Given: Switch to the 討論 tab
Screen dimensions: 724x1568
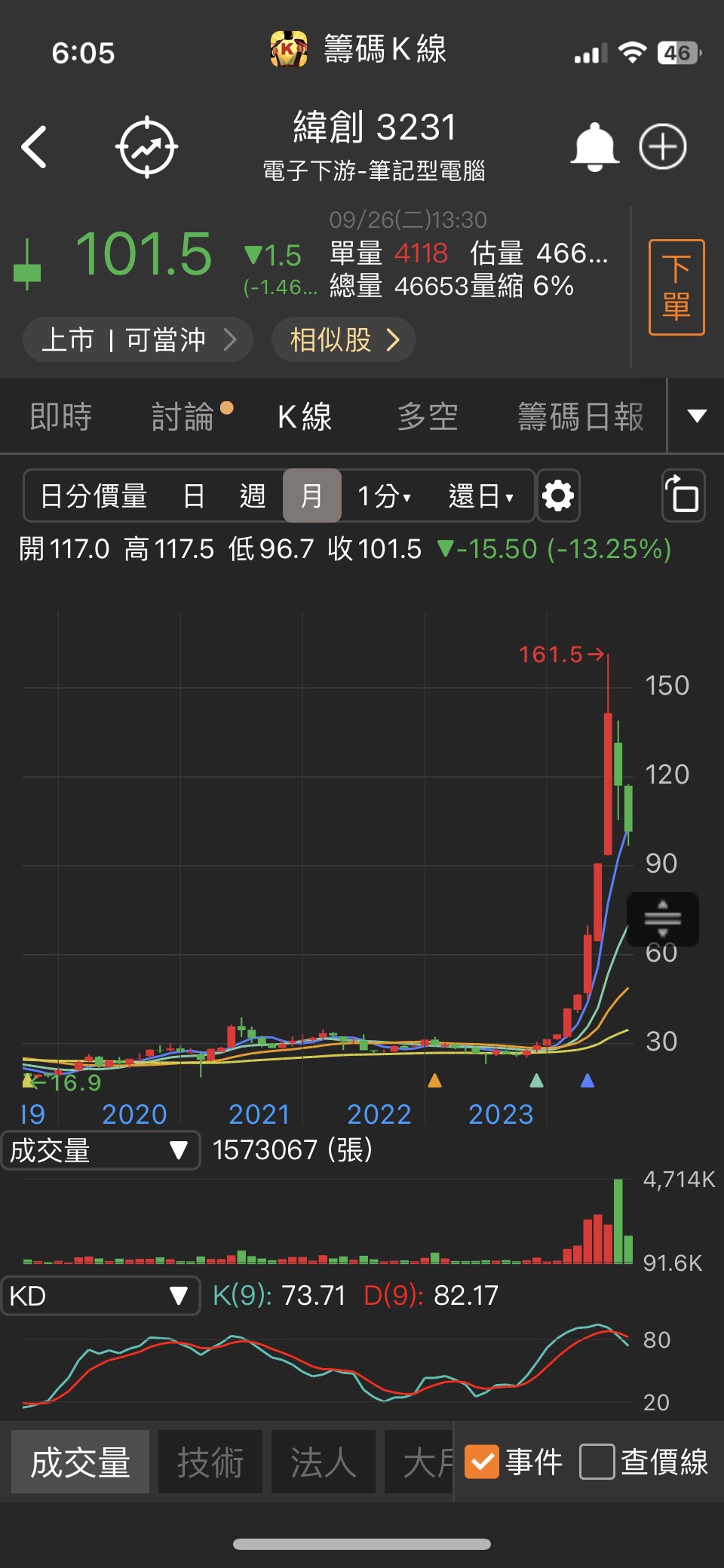Looking at the screenshot, I should tap(184, 416).
